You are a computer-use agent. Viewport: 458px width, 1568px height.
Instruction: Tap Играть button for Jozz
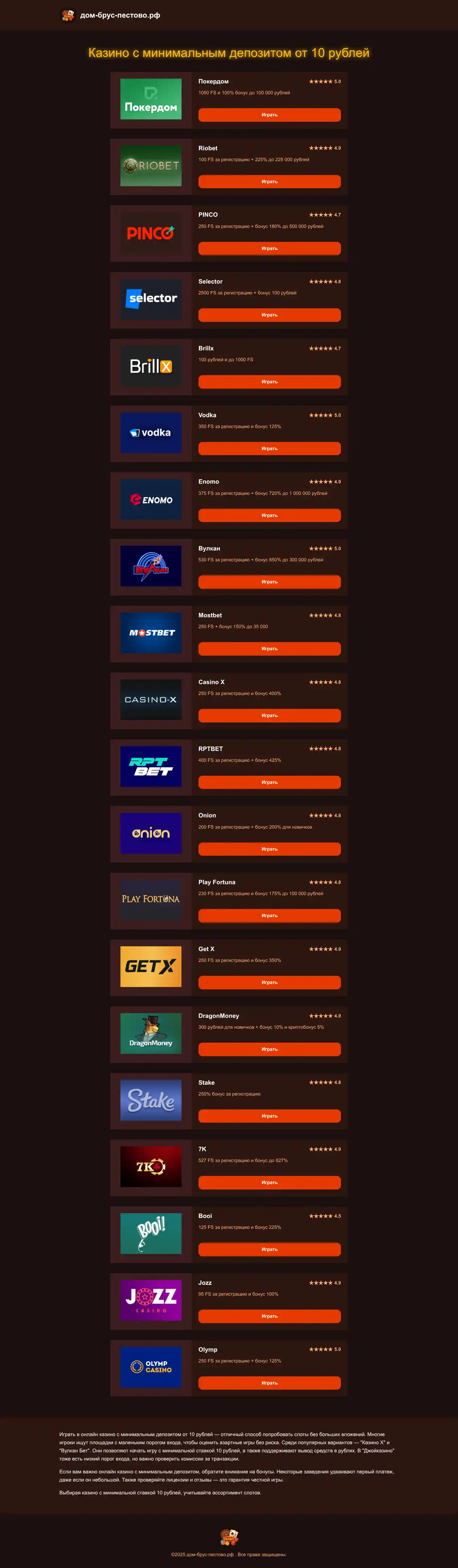point(269,1316)
